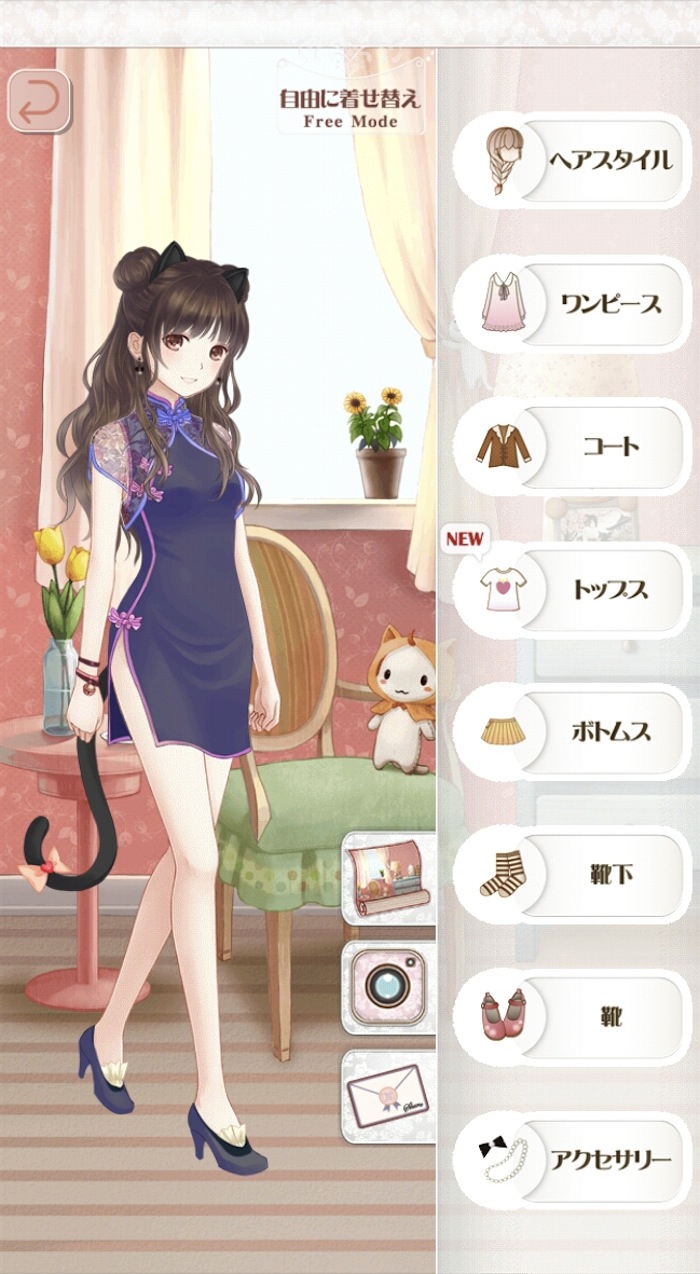Change the room background scroll
Image resolution: width=700 pixels, height=1274 pixels.
point(391,878)
